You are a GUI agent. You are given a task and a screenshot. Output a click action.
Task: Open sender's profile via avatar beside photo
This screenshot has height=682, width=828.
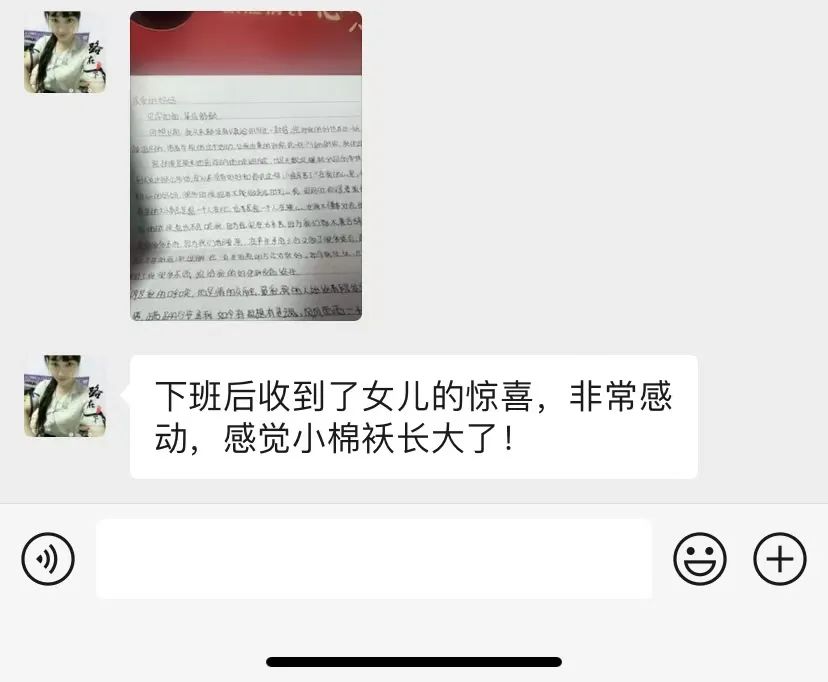click(x=65, y=53)
